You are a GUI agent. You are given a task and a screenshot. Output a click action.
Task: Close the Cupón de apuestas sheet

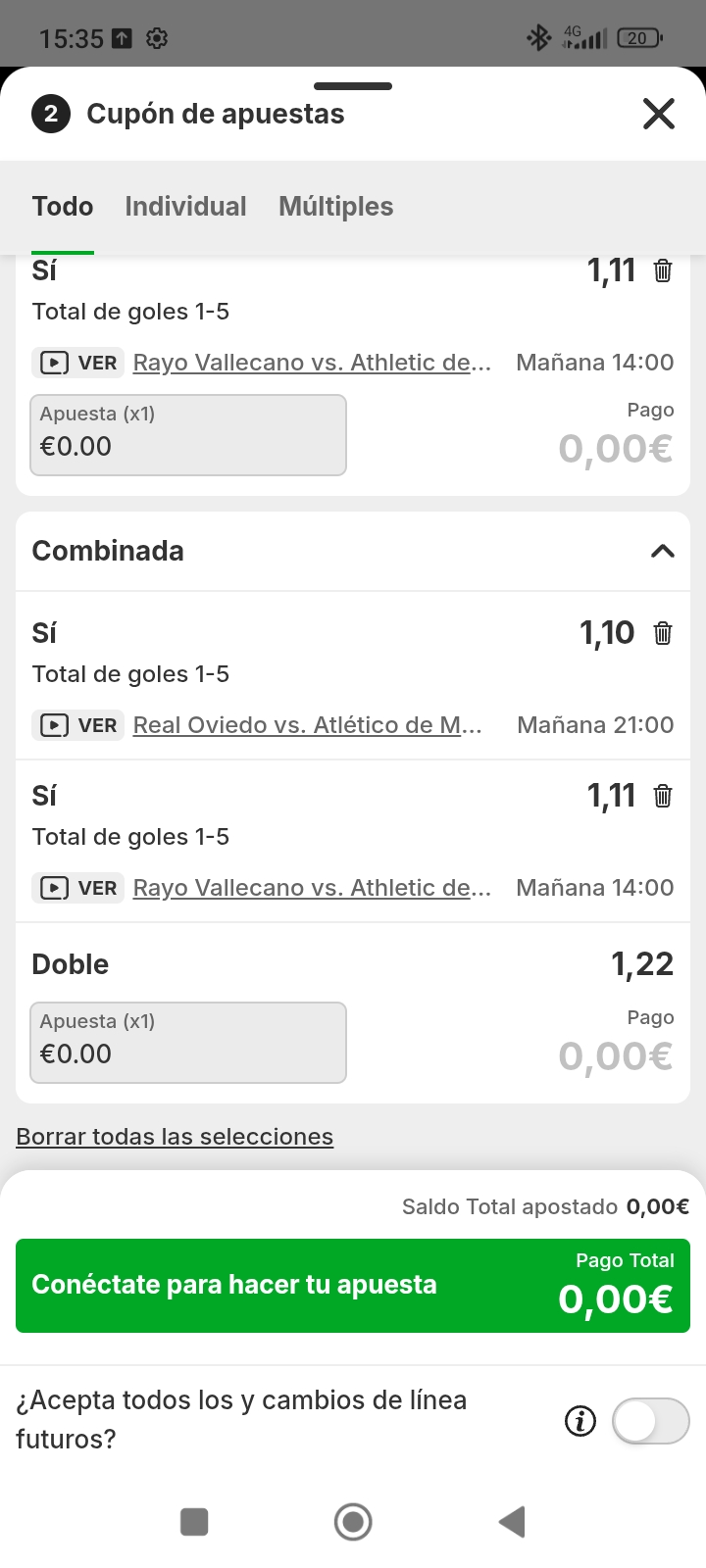point(659,114)
